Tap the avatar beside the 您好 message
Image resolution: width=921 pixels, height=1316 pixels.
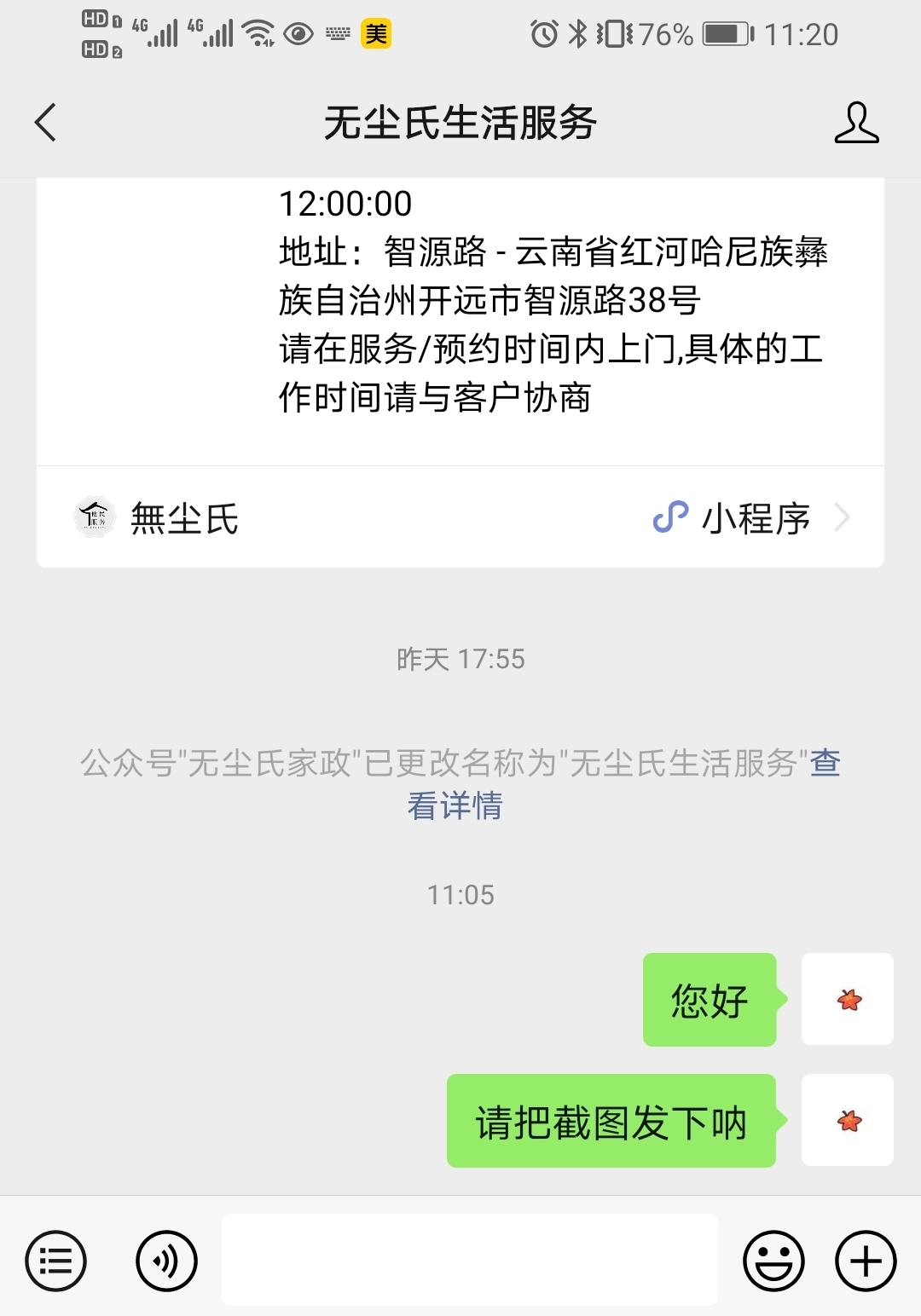[847, 999]
